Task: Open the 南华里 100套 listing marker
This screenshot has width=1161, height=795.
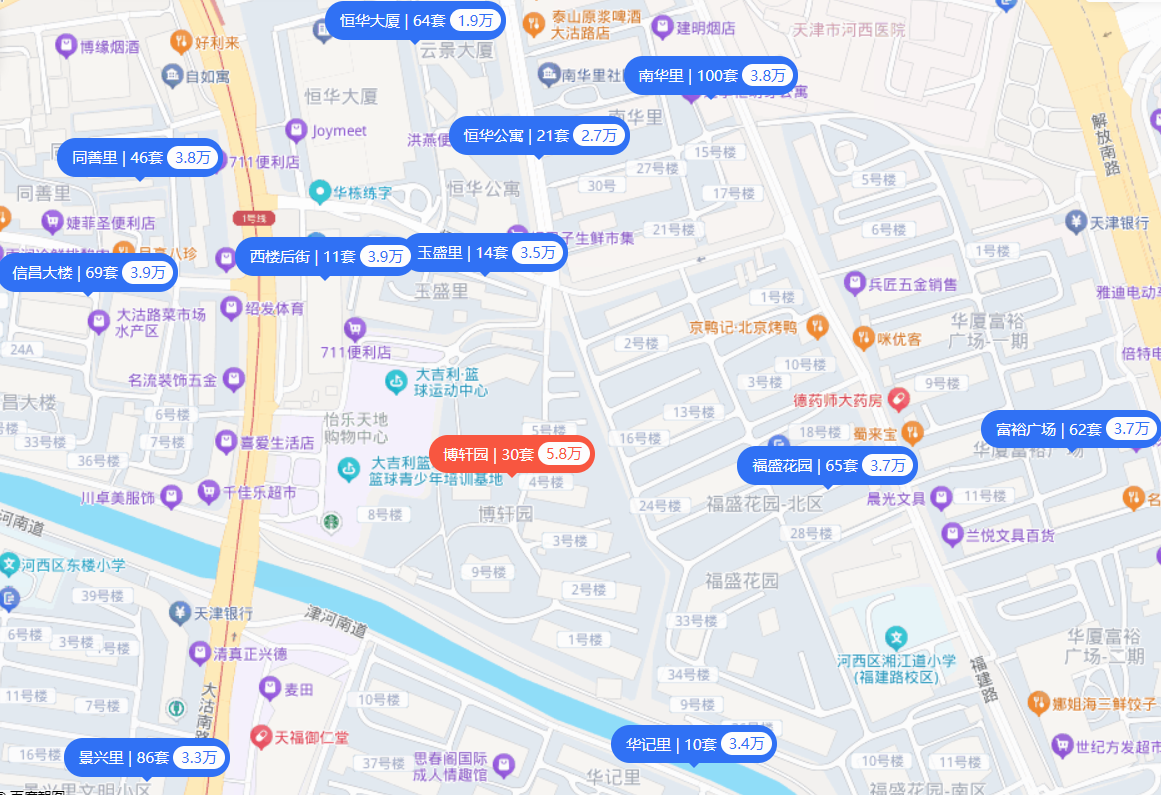Action: click(711, 75)
